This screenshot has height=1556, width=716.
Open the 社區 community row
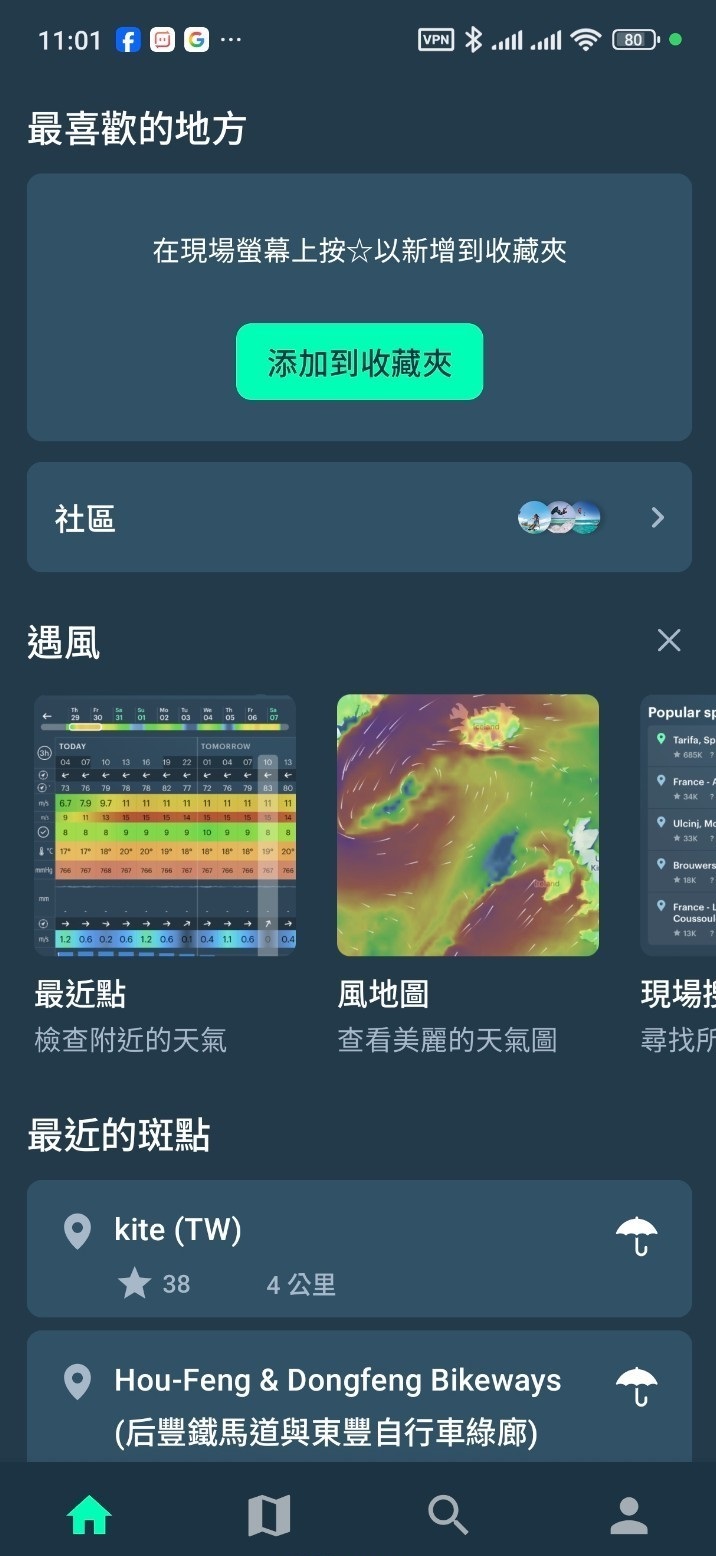coord(359,517)
